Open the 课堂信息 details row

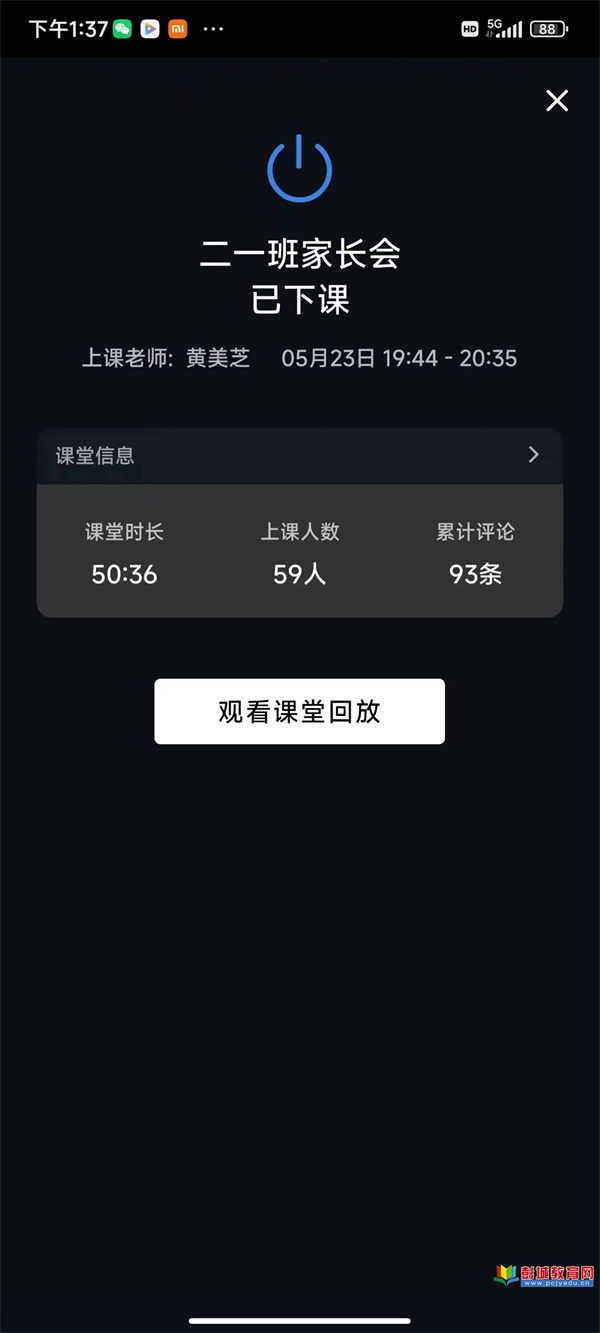click(300, 456)
